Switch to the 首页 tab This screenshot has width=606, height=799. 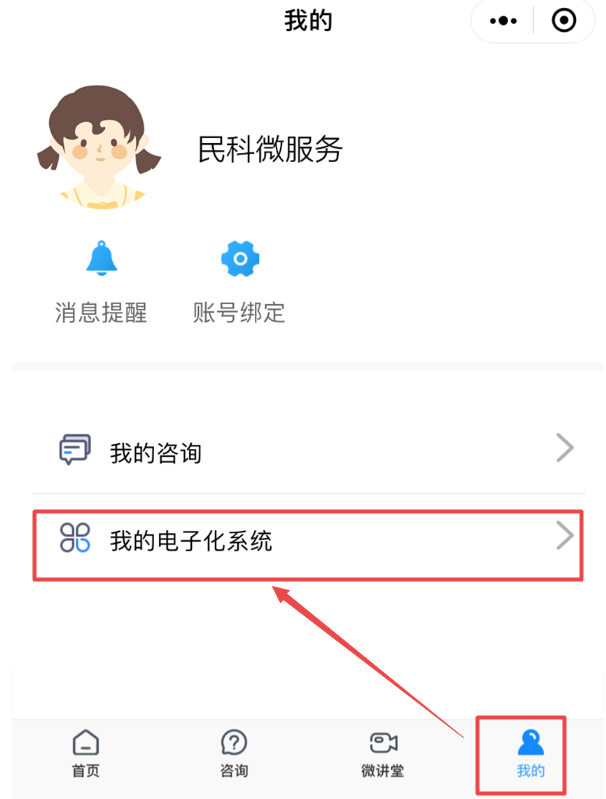point(86,753)
